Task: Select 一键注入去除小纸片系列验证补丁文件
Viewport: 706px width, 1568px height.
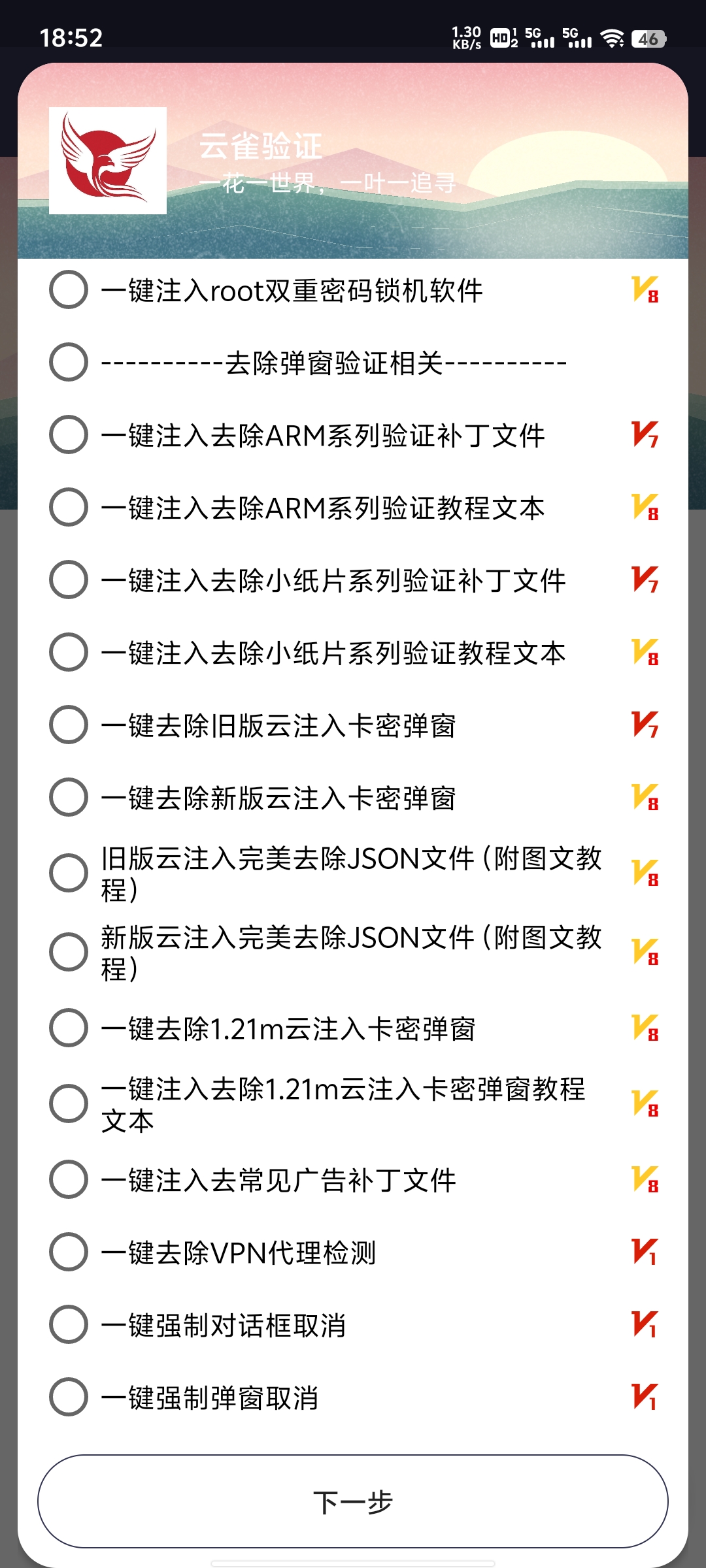Action: pos(69,580)
